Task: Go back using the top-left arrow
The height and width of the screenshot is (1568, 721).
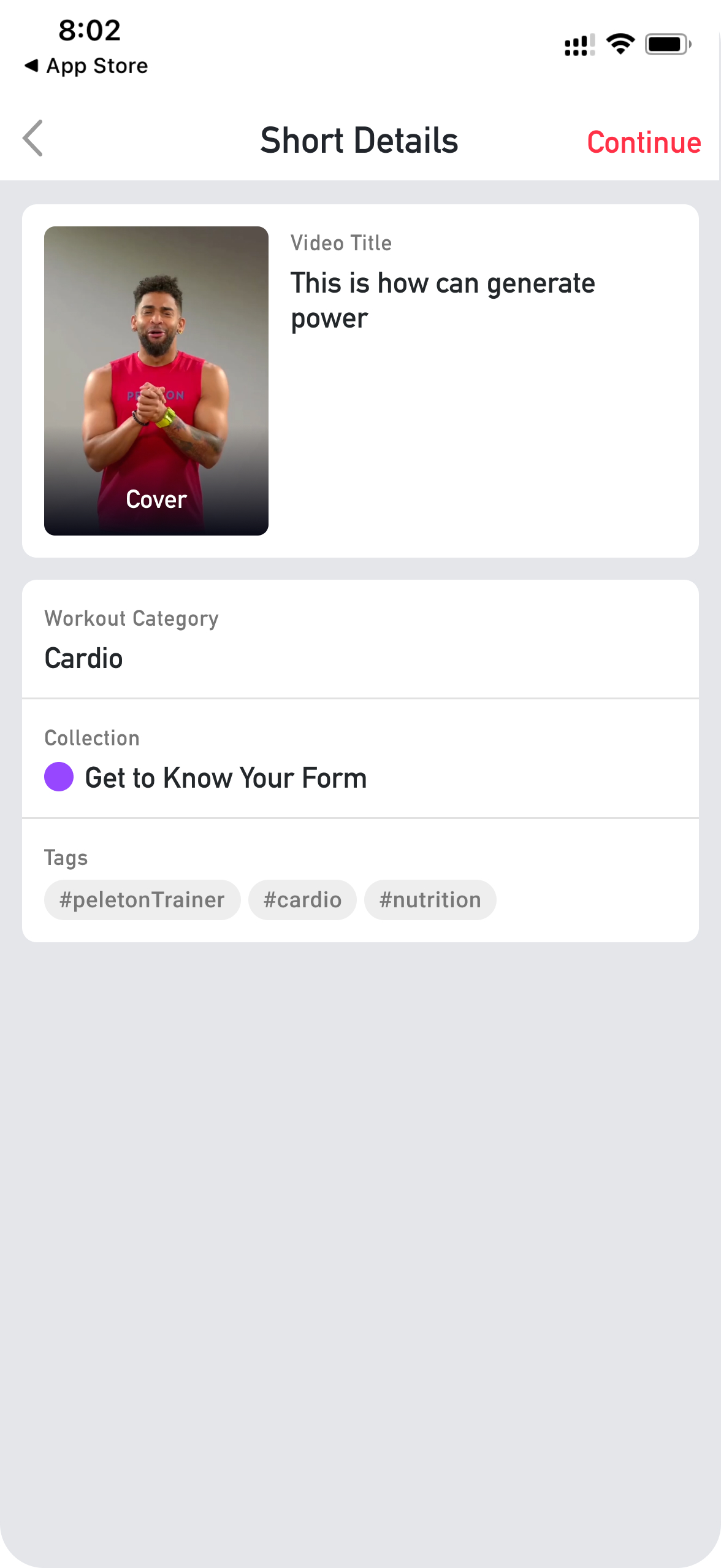Action: [33, 139]
